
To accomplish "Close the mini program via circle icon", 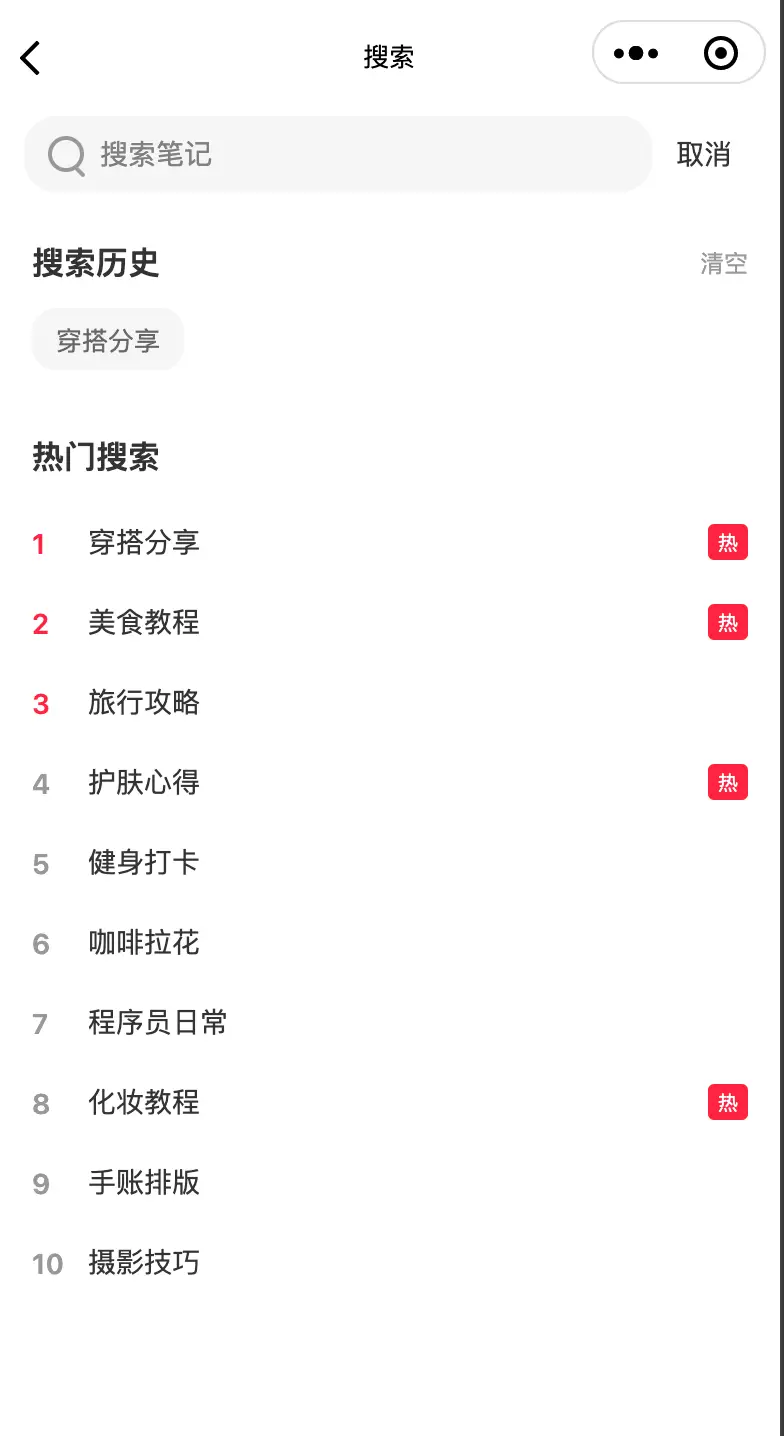I will pos(720,53).
